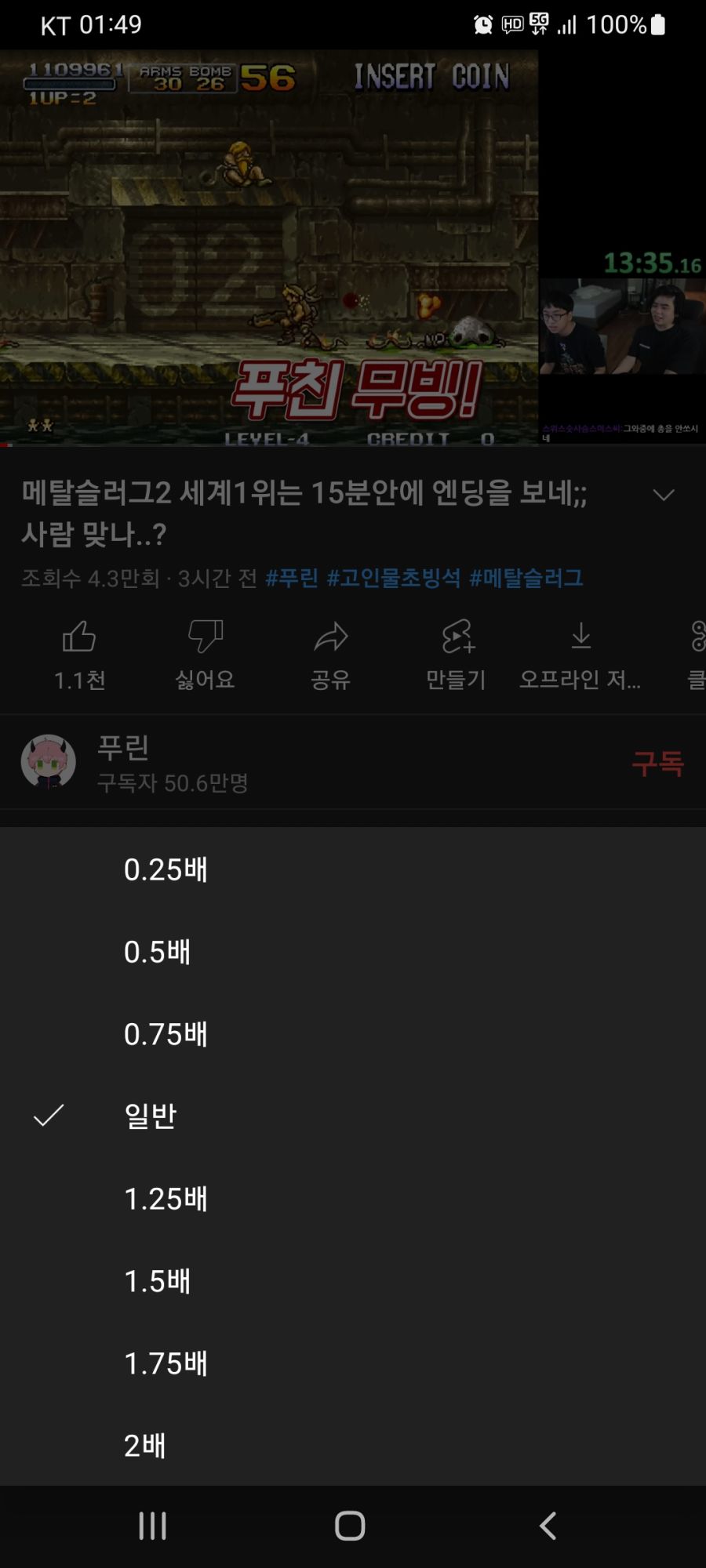
Task: Set speed to 0.75배
Action: coord(353,1034)
